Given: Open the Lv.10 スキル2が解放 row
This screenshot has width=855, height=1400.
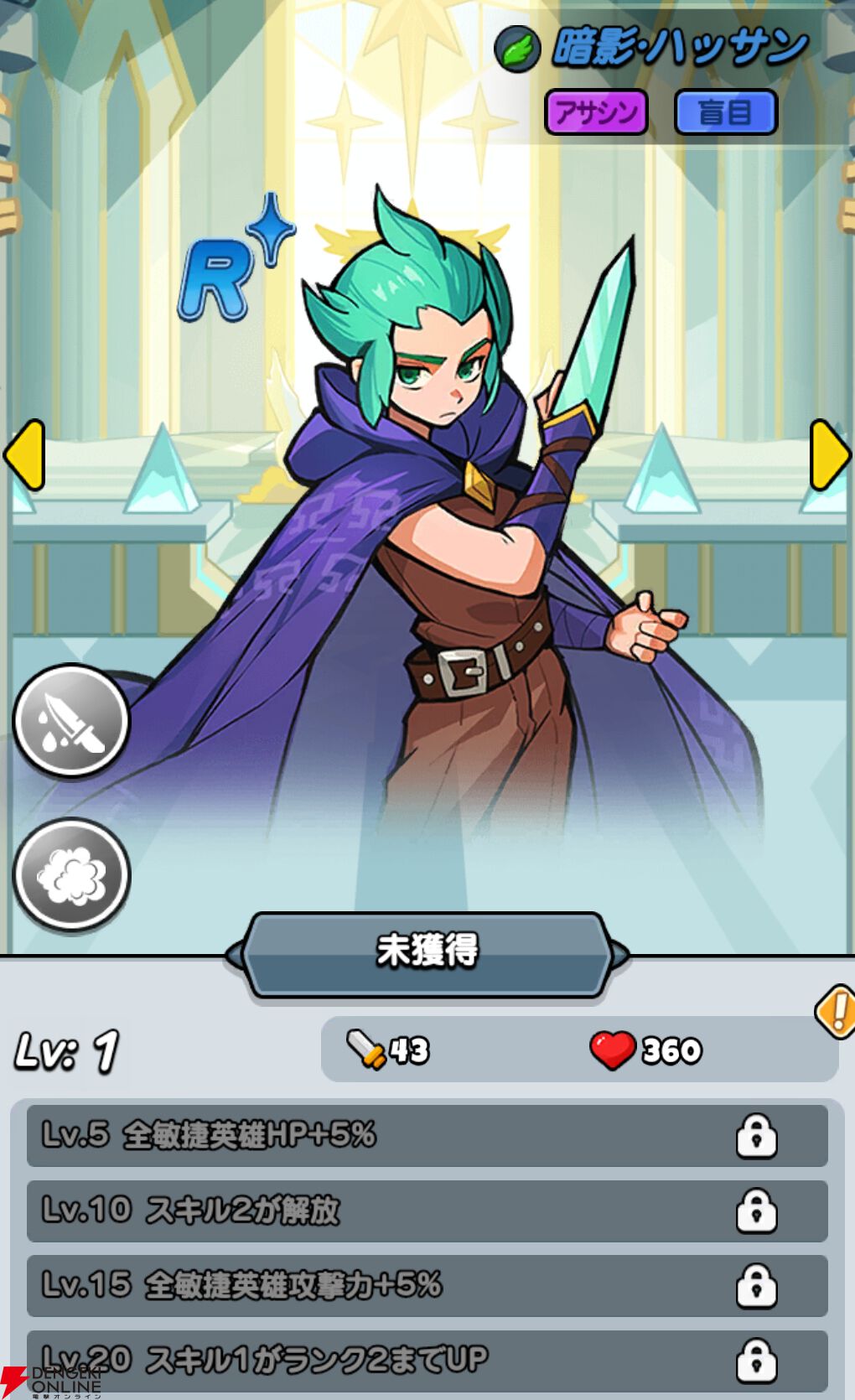Looking at the screenshot, I should pos(427,1211).
